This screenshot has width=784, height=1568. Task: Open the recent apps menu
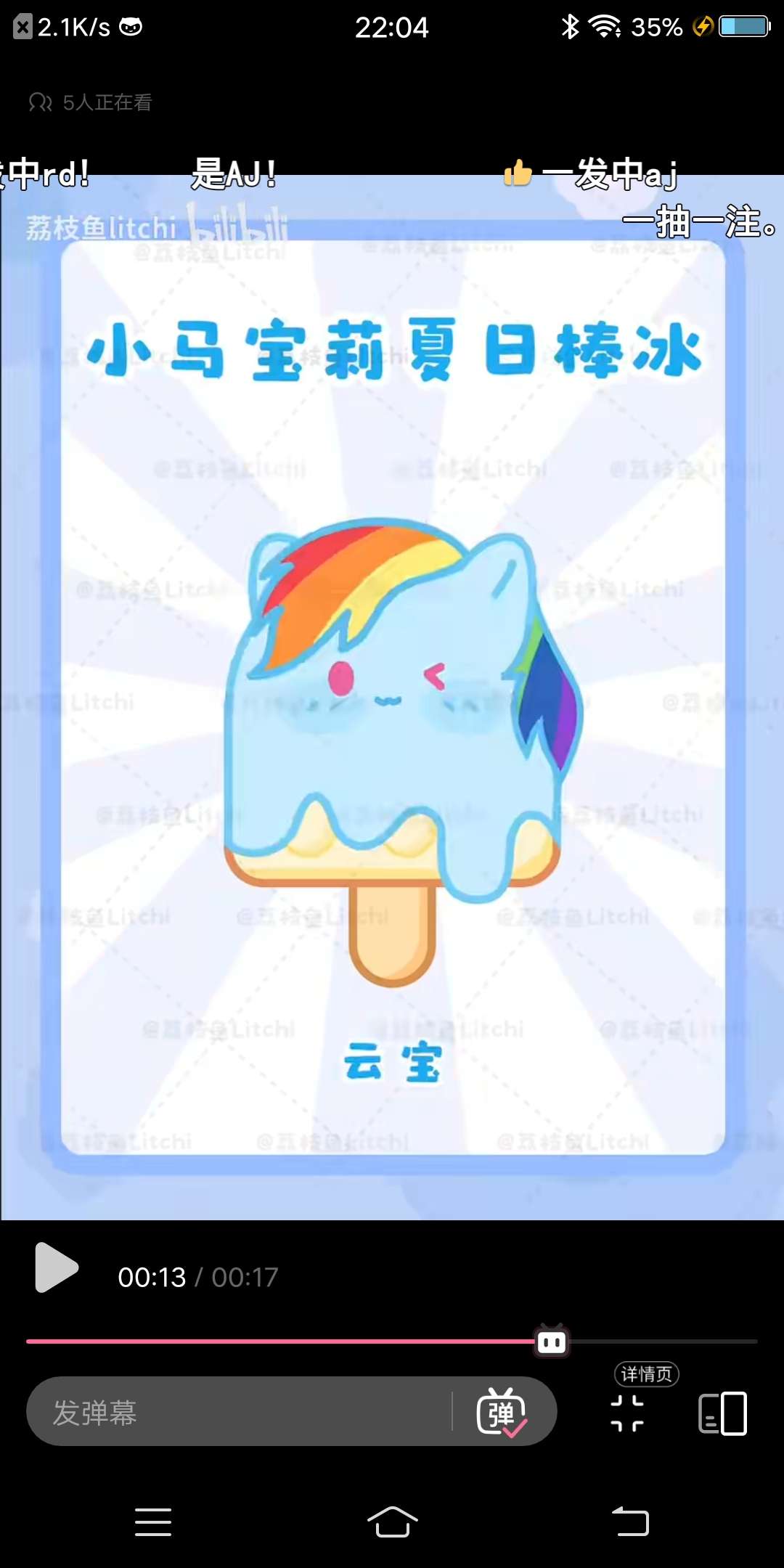coord(153,1521)
